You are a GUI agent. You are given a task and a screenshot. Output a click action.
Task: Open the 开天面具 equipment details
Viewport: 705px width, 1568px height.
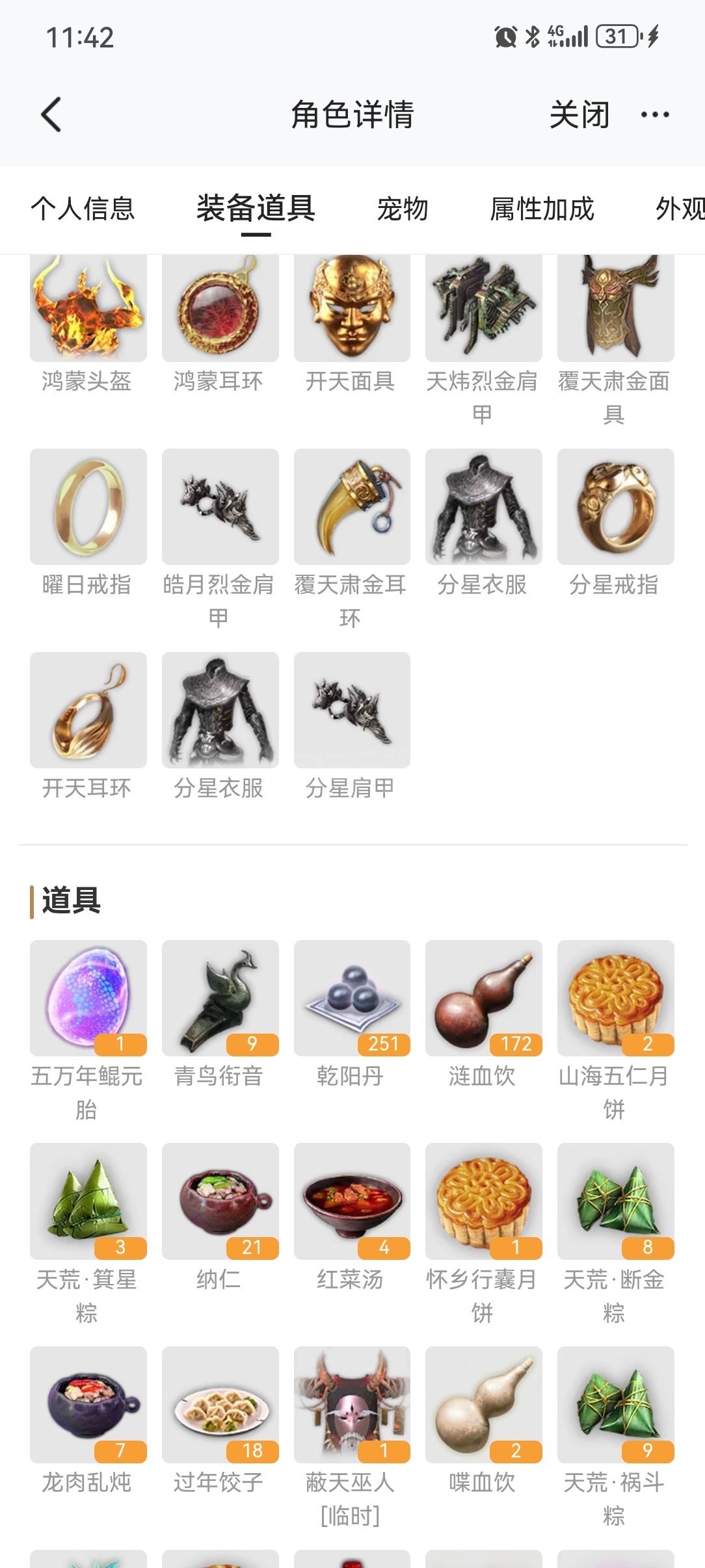[352, 309]
